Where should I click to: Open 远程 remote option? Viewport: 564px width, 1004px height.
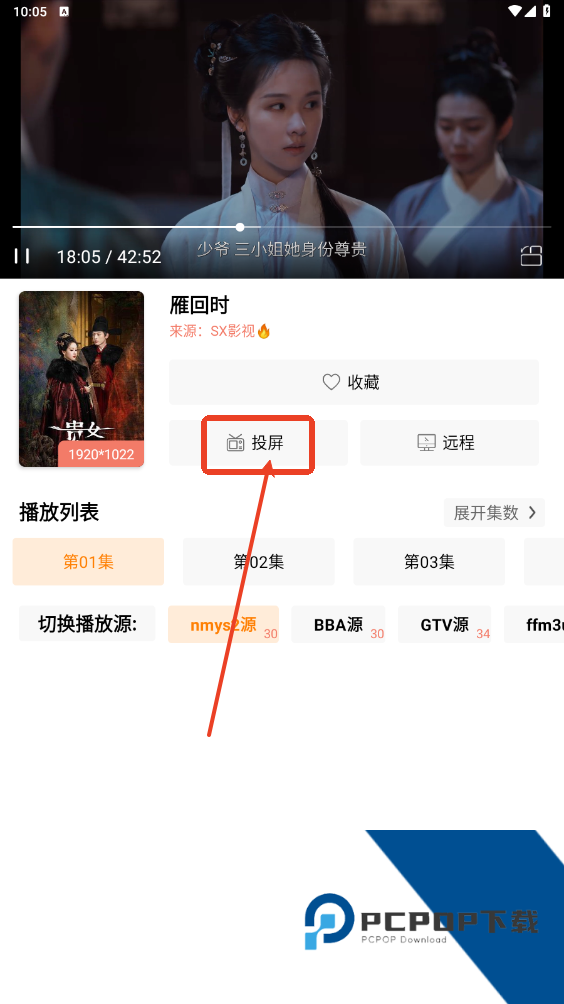[449, 442]
